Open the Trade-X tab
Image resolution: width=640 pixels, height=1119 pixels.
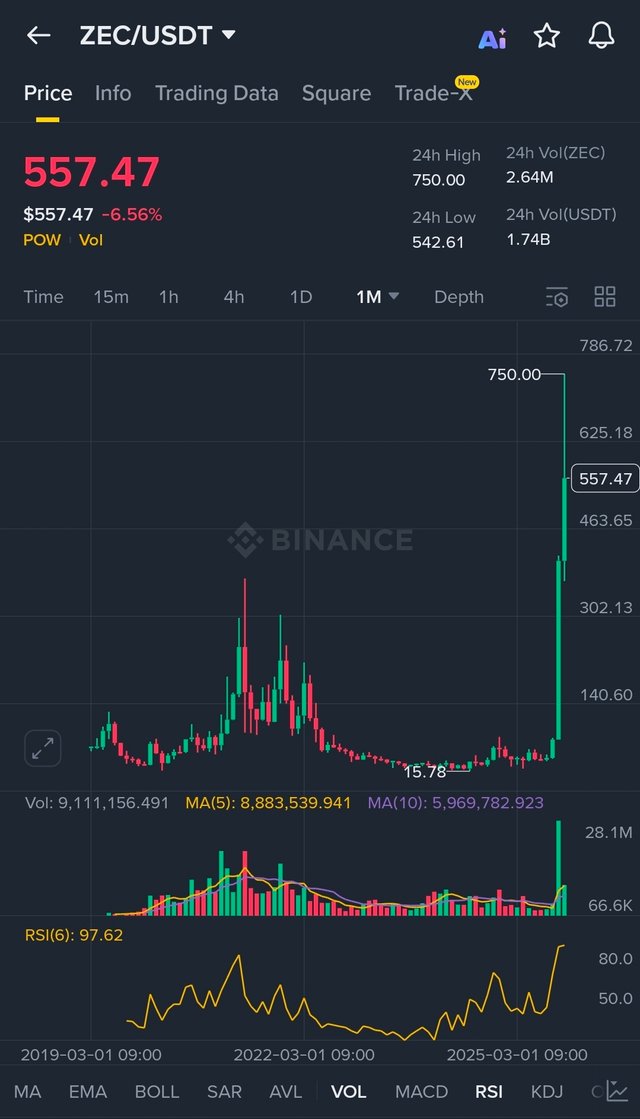coord(434,93)
